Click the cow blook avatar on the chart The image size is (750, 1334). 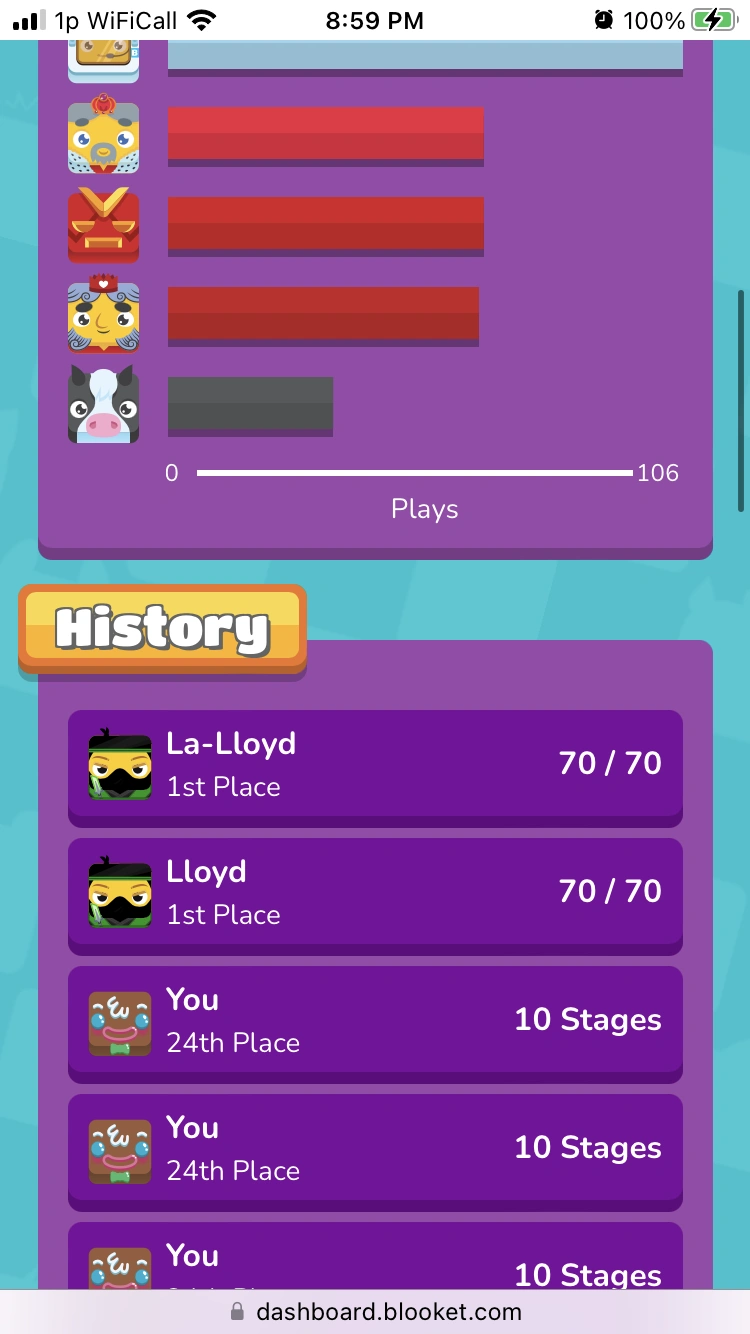pos(104,405)
